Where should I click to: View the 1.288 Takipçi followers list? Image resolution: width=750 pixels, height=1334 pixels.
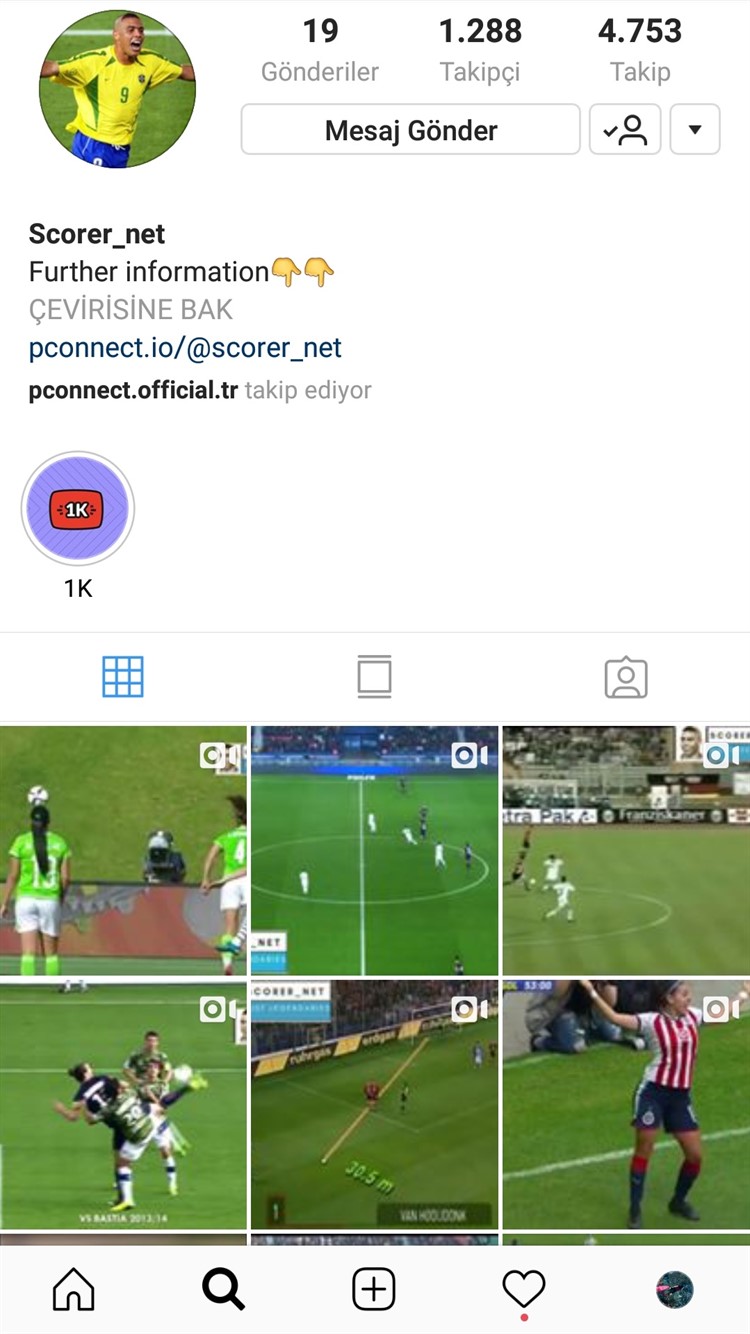[480, 50]
